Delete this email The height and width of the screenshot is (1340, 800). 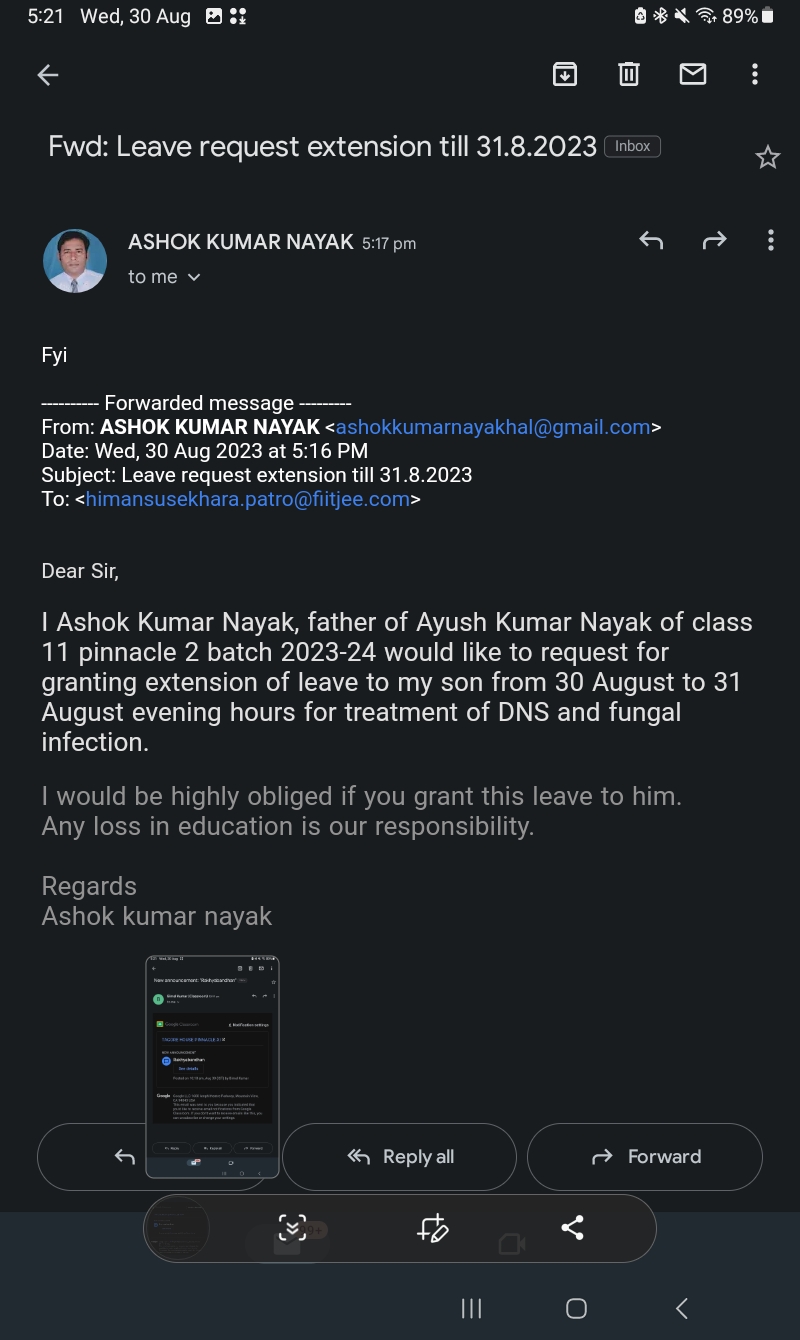coord(629,74)
